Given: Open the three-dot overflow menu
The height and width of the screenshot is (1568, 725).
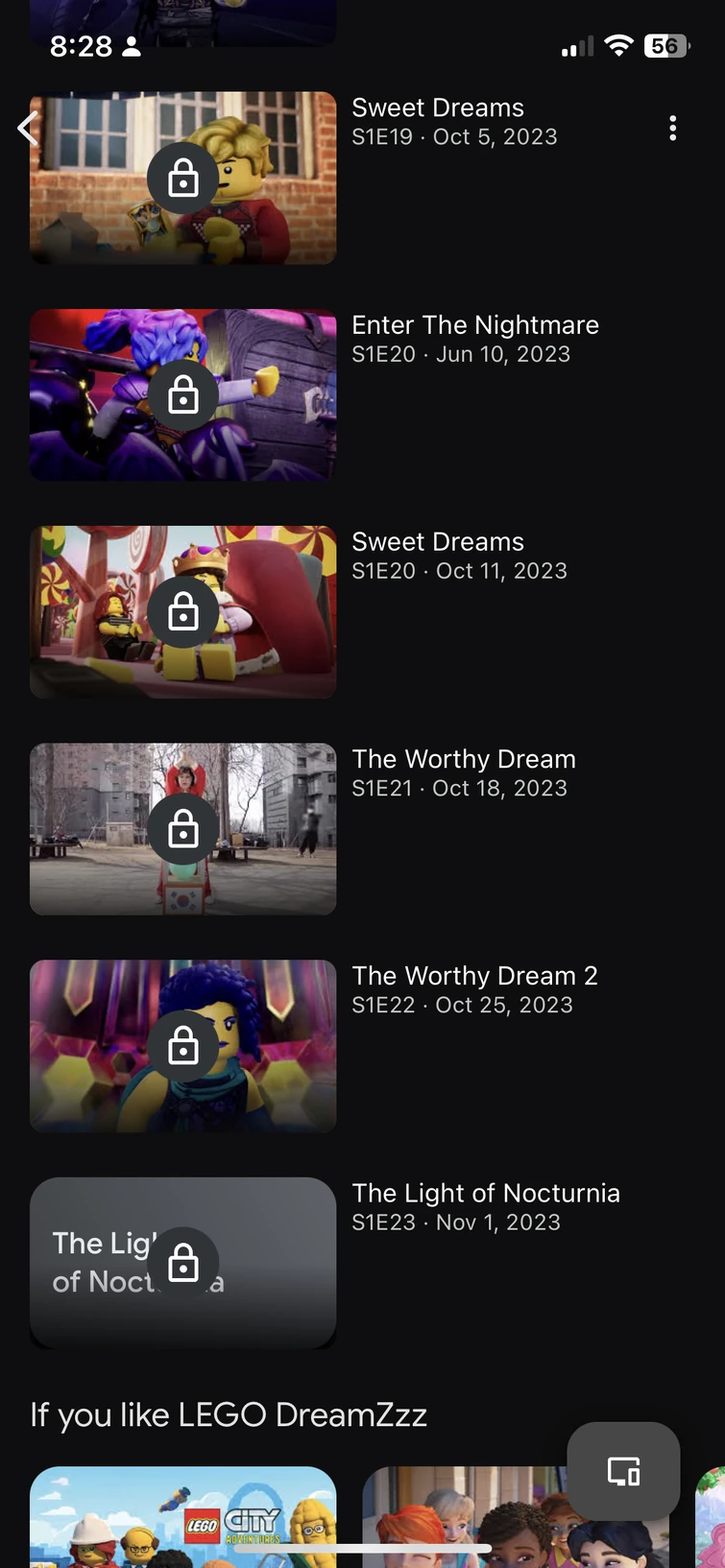Looking at the screenshot, I should pos(672,129).
